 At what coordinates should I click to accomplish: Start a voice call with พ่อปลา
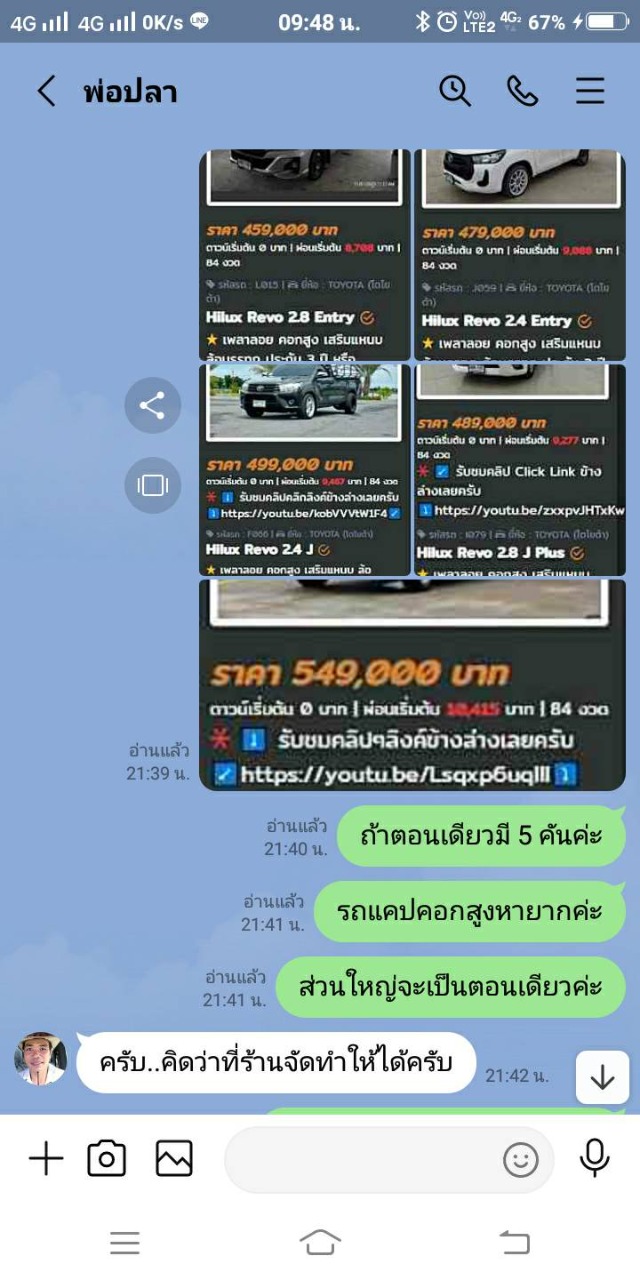522,91
